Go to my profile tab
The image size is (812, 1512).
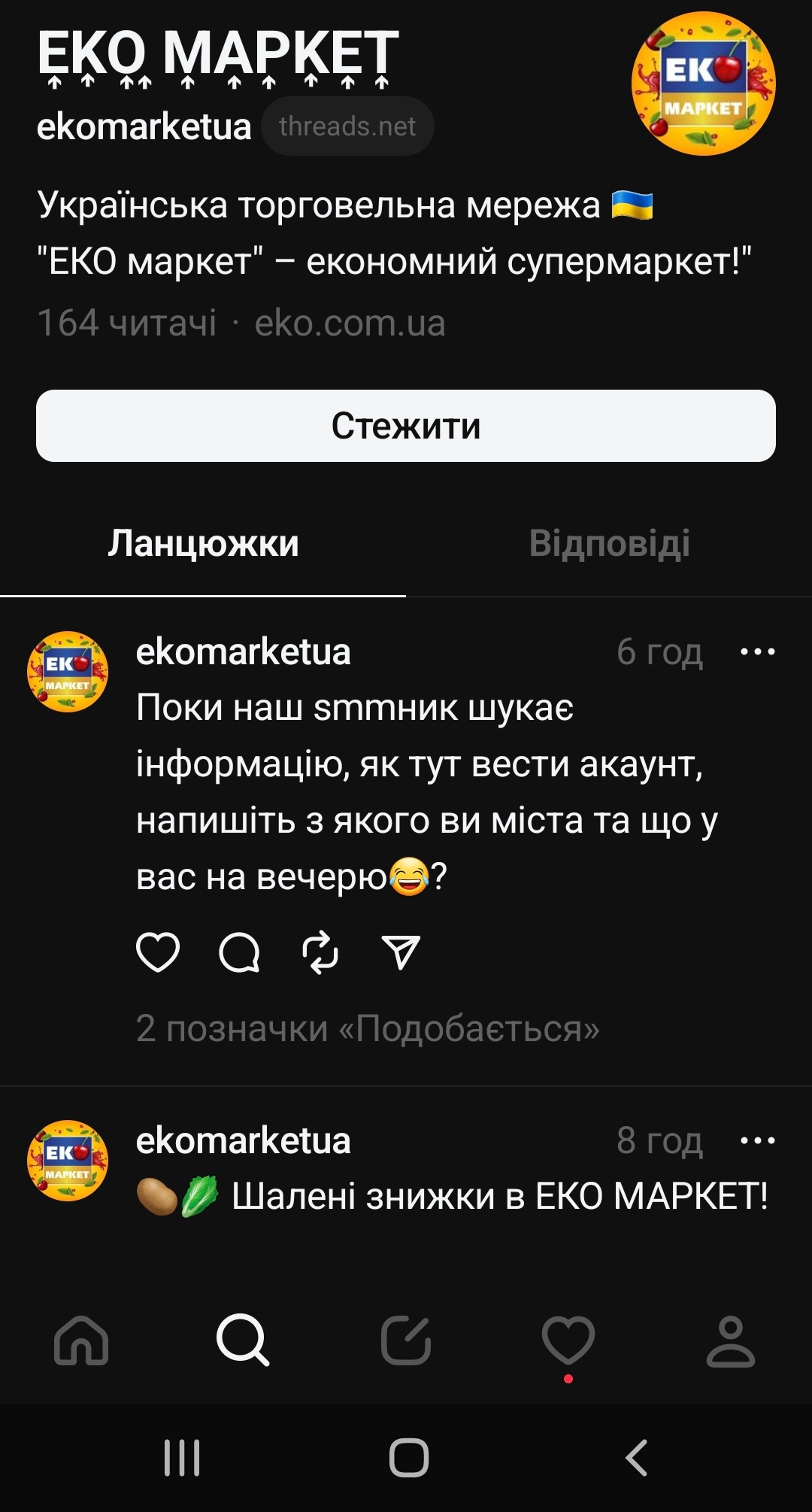click(730, 1340)
